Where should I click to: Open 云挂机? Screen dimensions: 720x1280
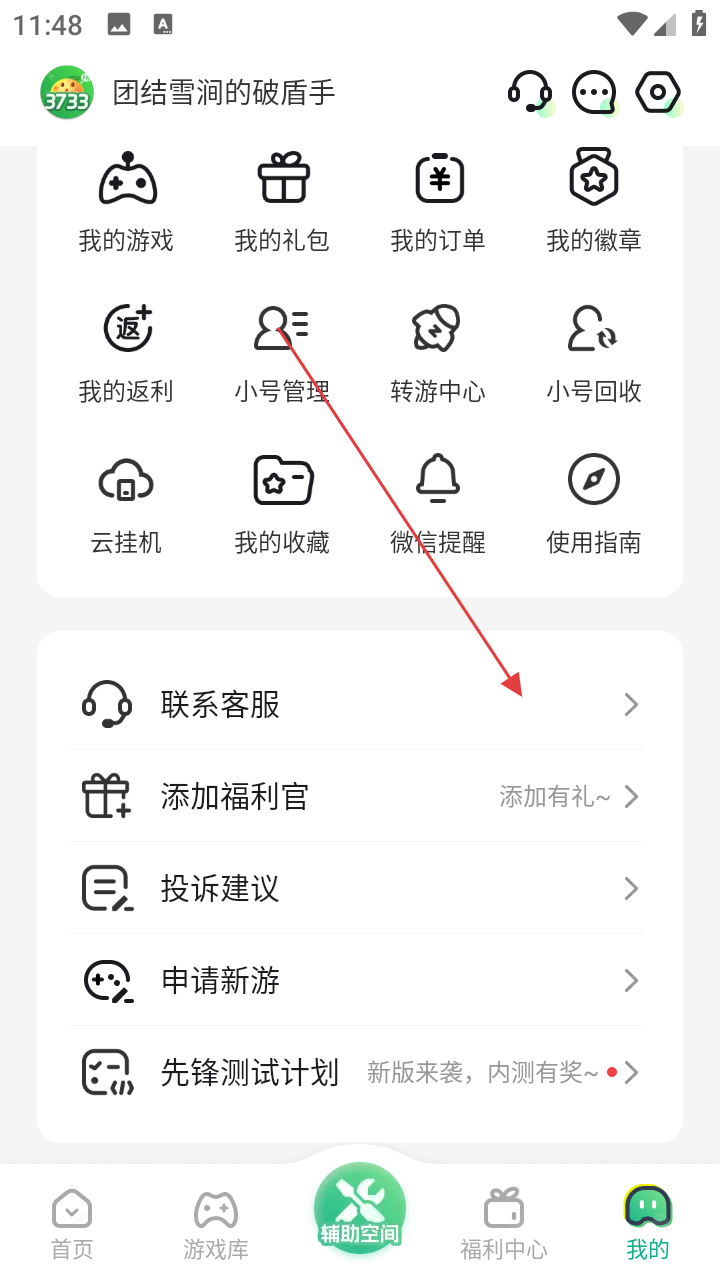[126, 503]
